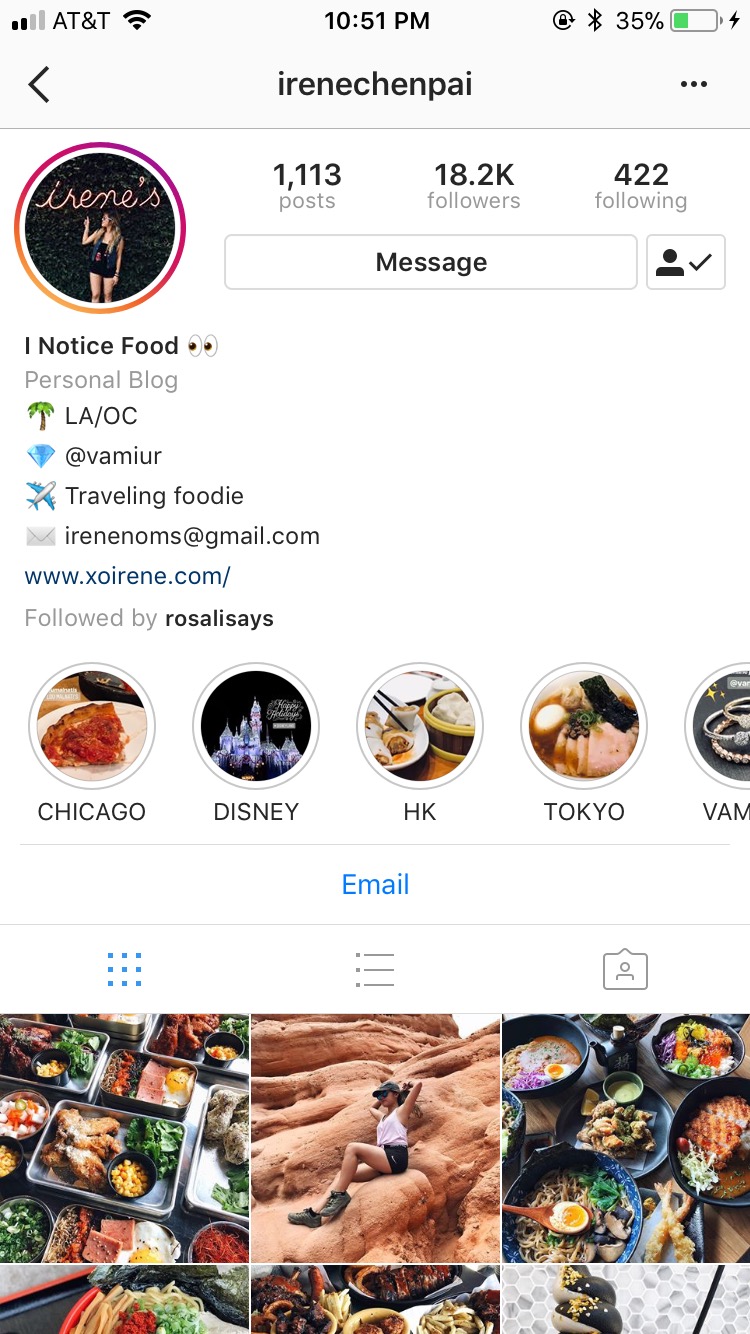Open the food trays post with corn

[124, 1138]
